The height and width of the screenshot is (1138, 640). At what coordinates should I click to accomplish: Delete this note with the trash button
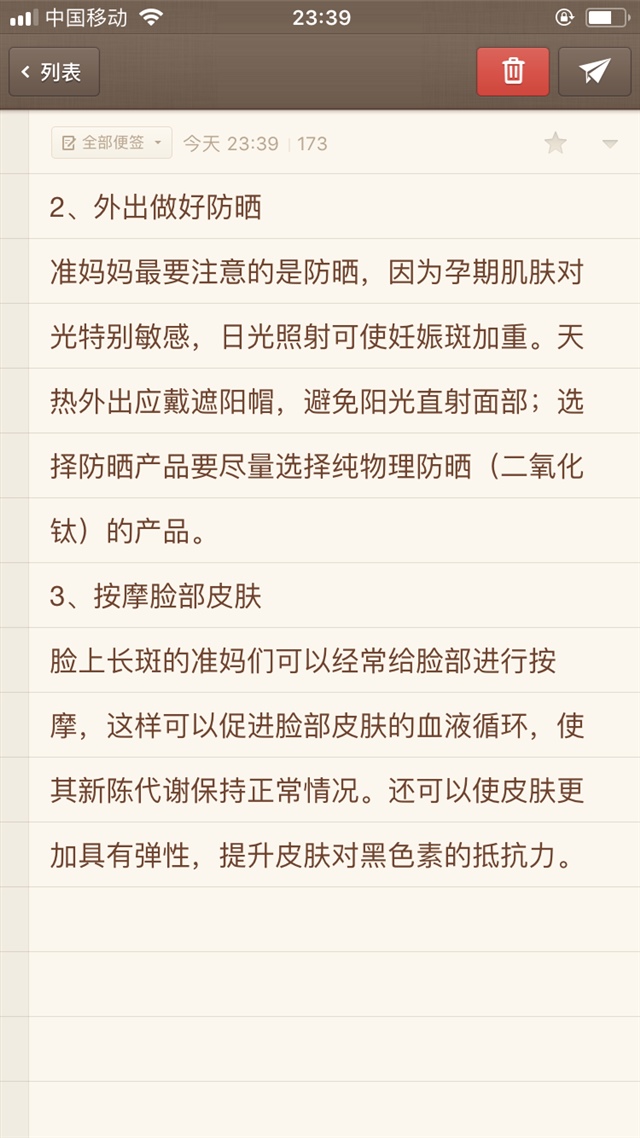[x=513, y=72]
